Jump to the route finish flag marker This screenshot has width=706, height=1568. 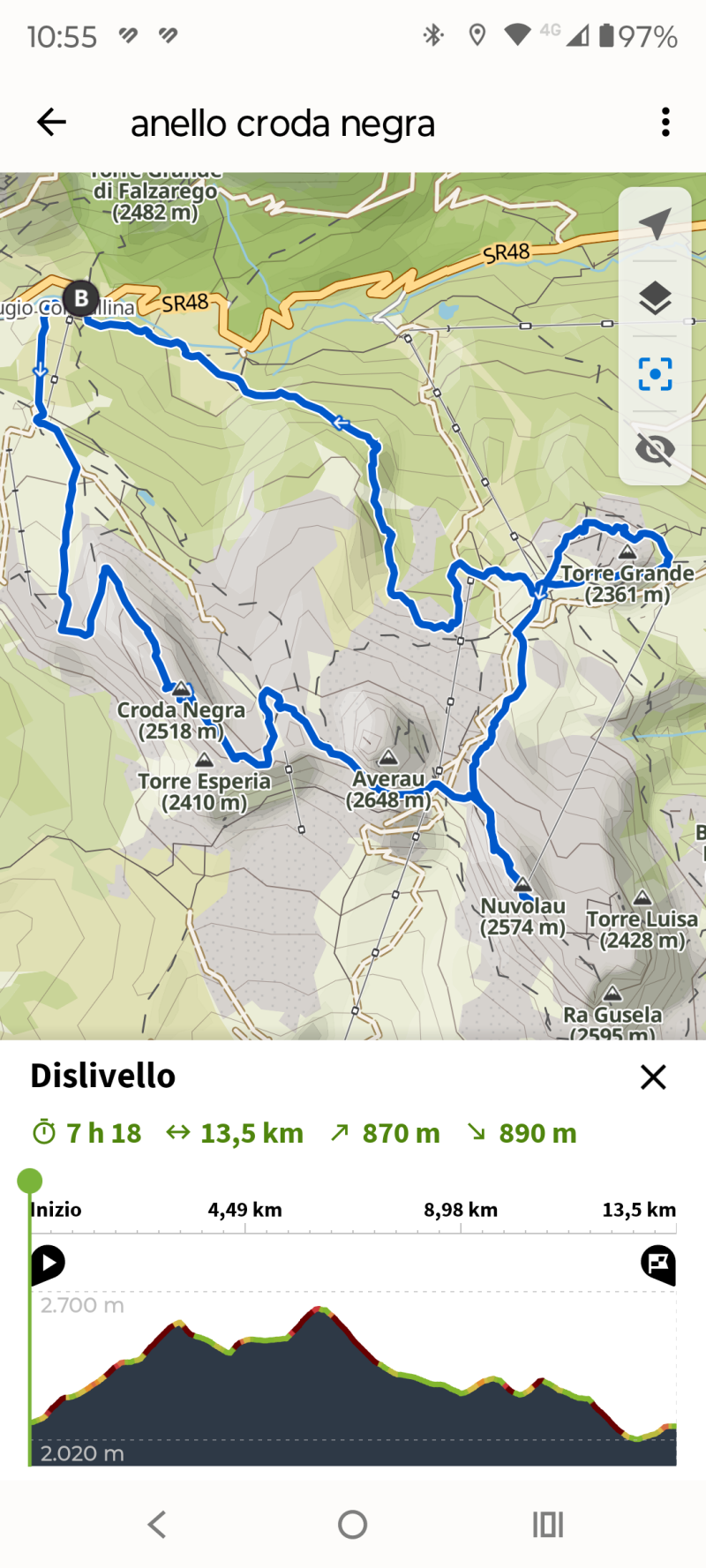[658, 1264]
